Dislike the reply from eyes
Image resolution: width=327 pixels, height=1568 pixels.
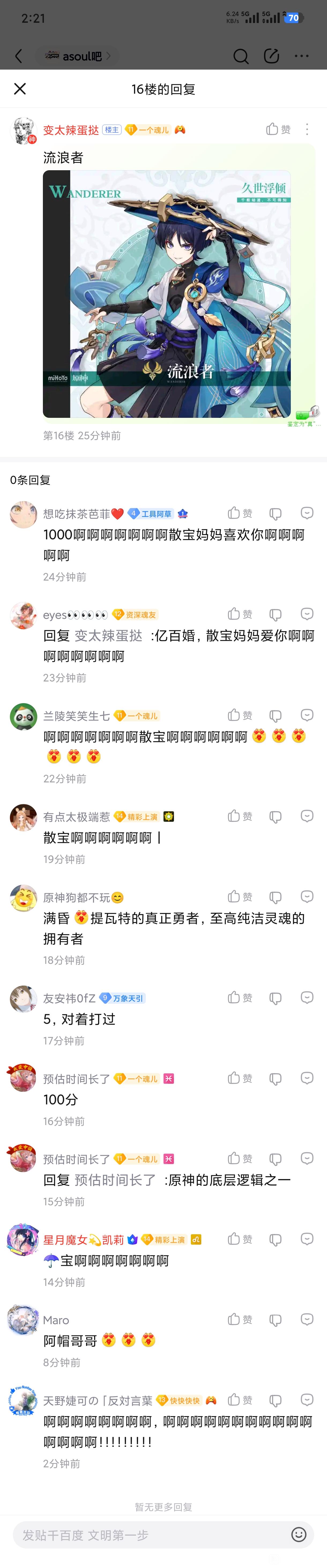click(x=275, y=614)
